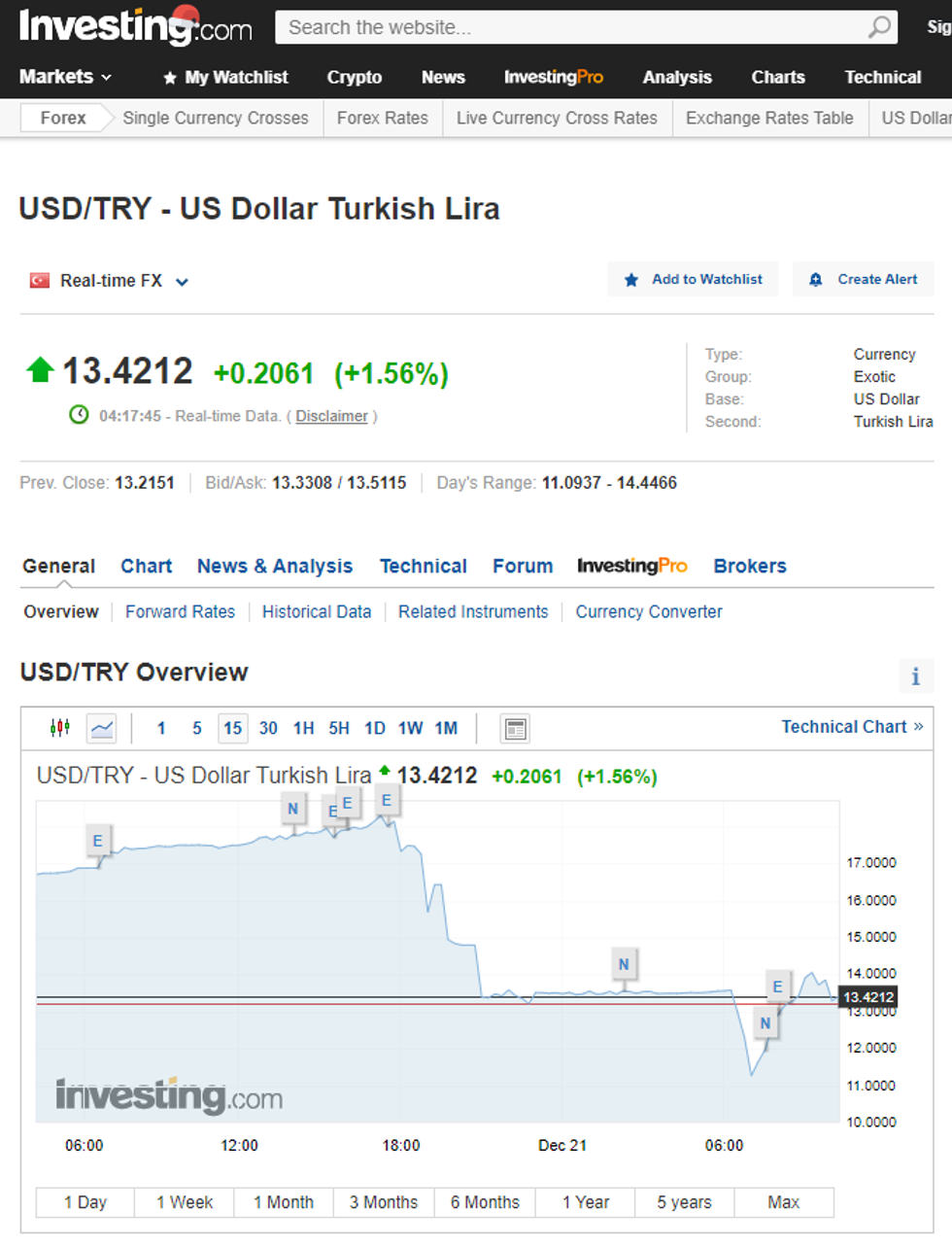The width and height of the screenshot is (952, 1246).
Task: Select the line chart style icon
Action: [101, 728]
